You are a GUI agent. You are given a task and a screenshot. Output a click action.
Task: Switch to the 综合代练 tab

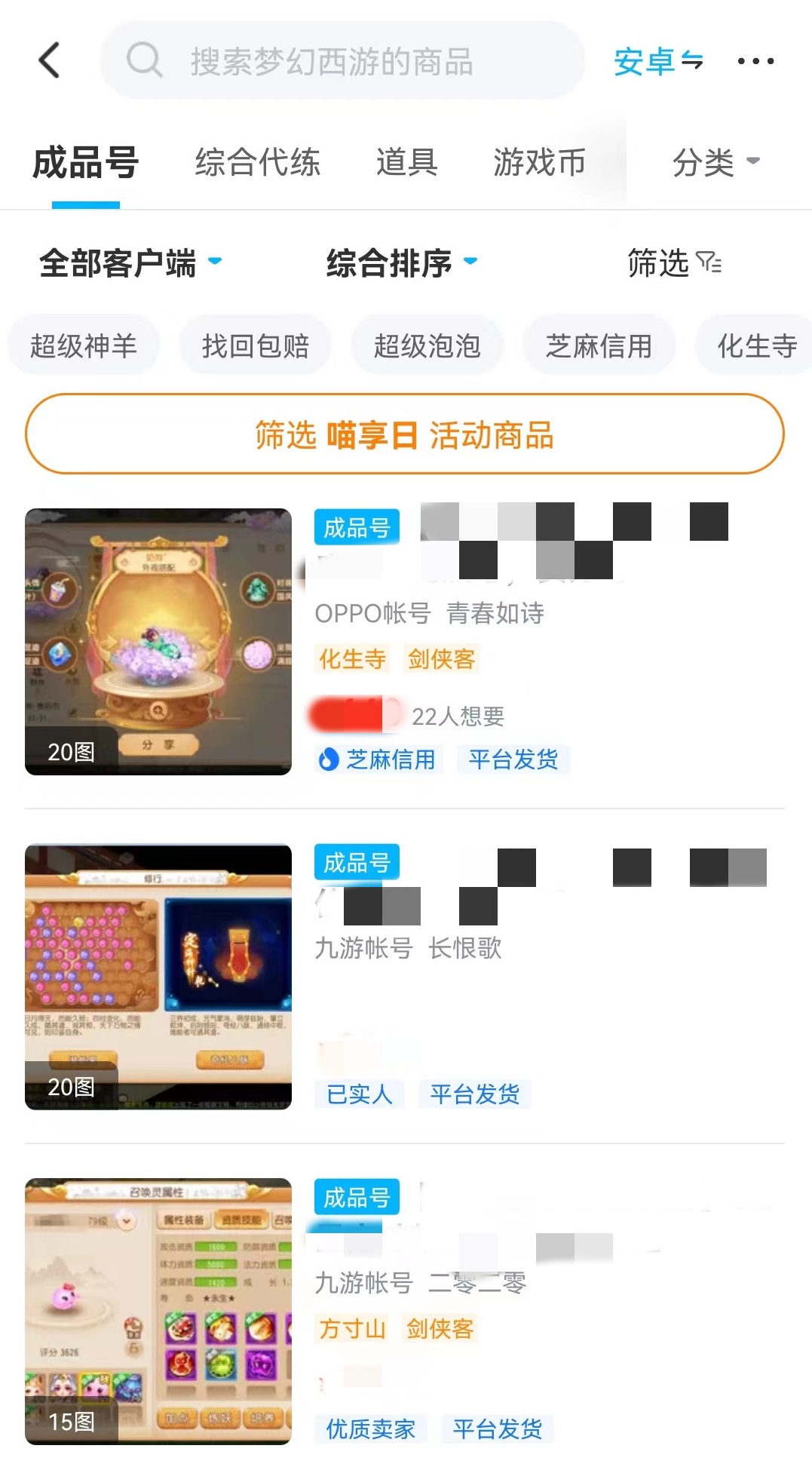tap(257, 162)
